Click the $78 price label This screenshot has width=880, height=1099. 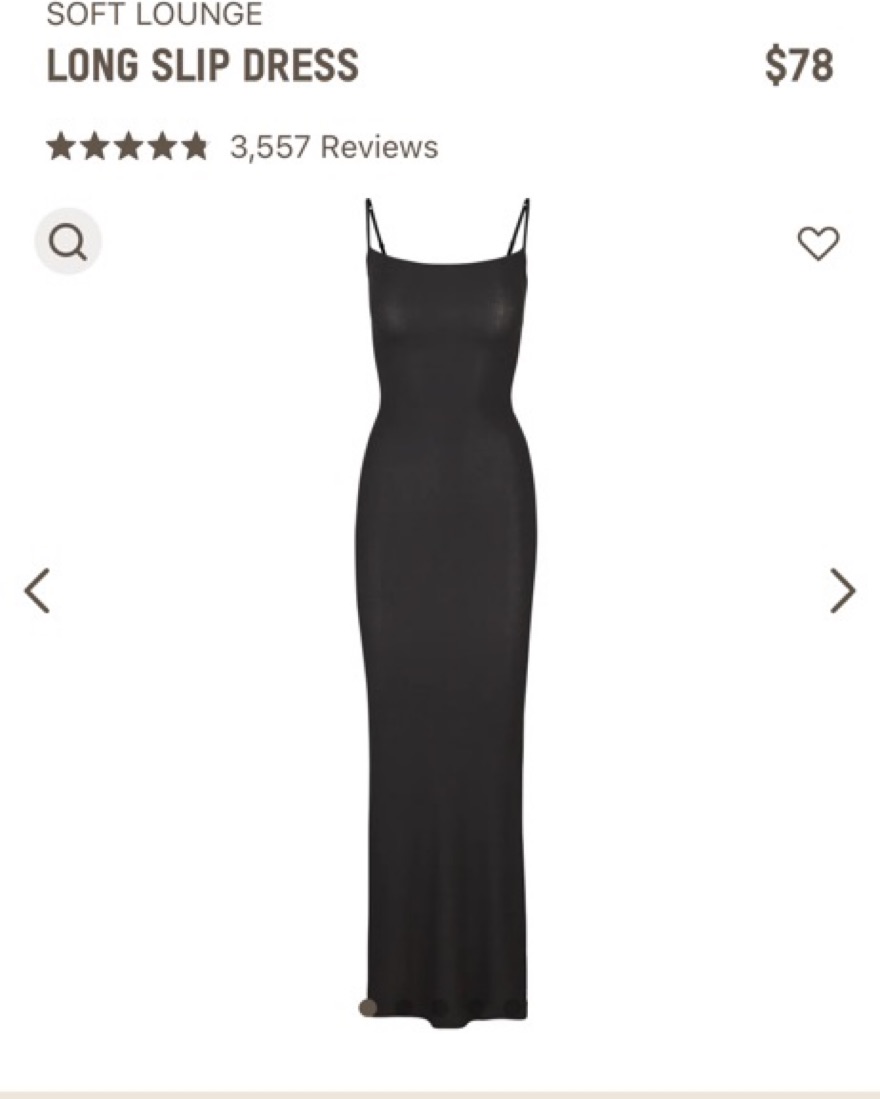coord(799,66)
